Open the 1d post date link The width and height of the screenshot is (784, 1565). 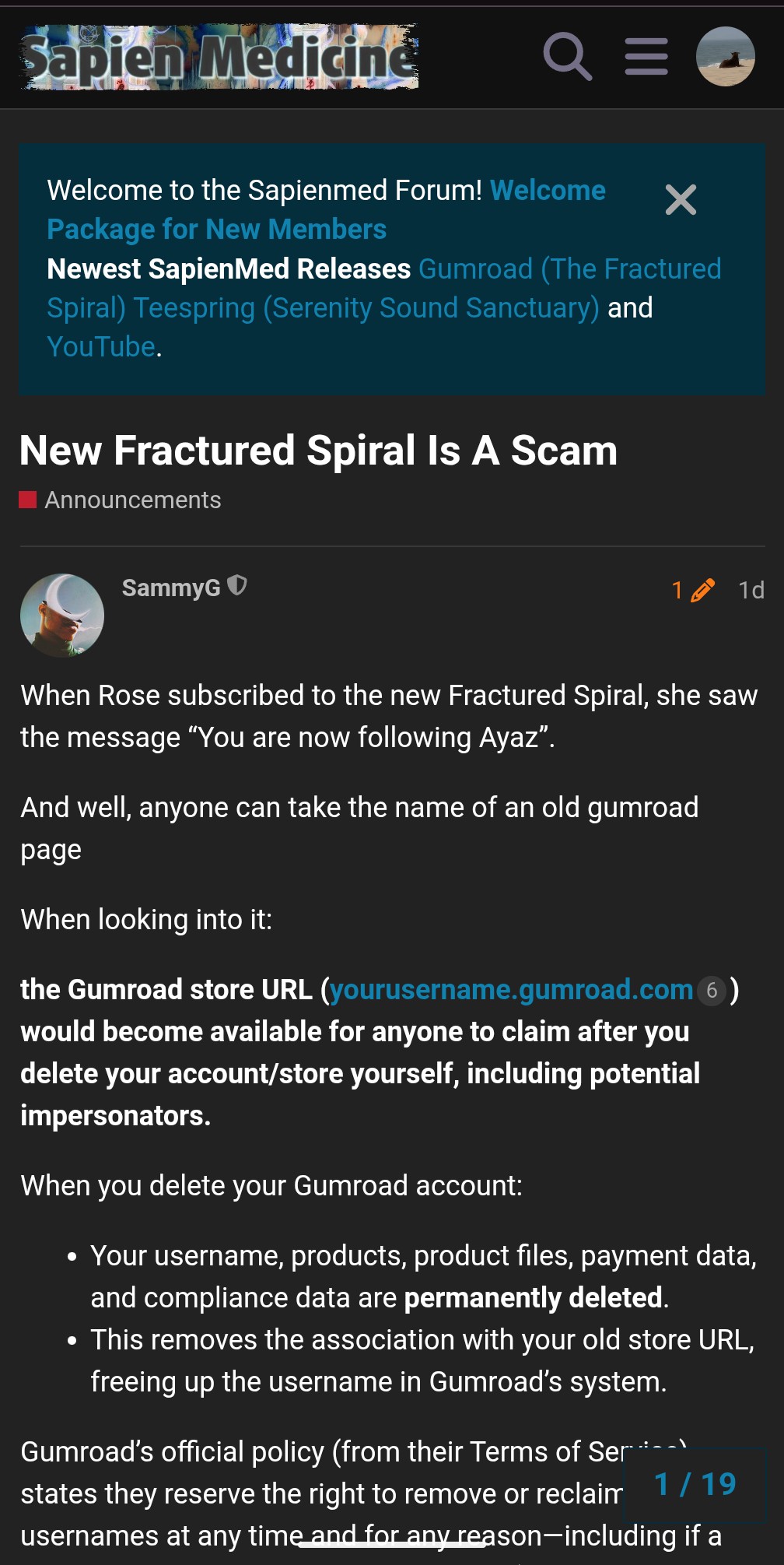(x=751, y=591)
